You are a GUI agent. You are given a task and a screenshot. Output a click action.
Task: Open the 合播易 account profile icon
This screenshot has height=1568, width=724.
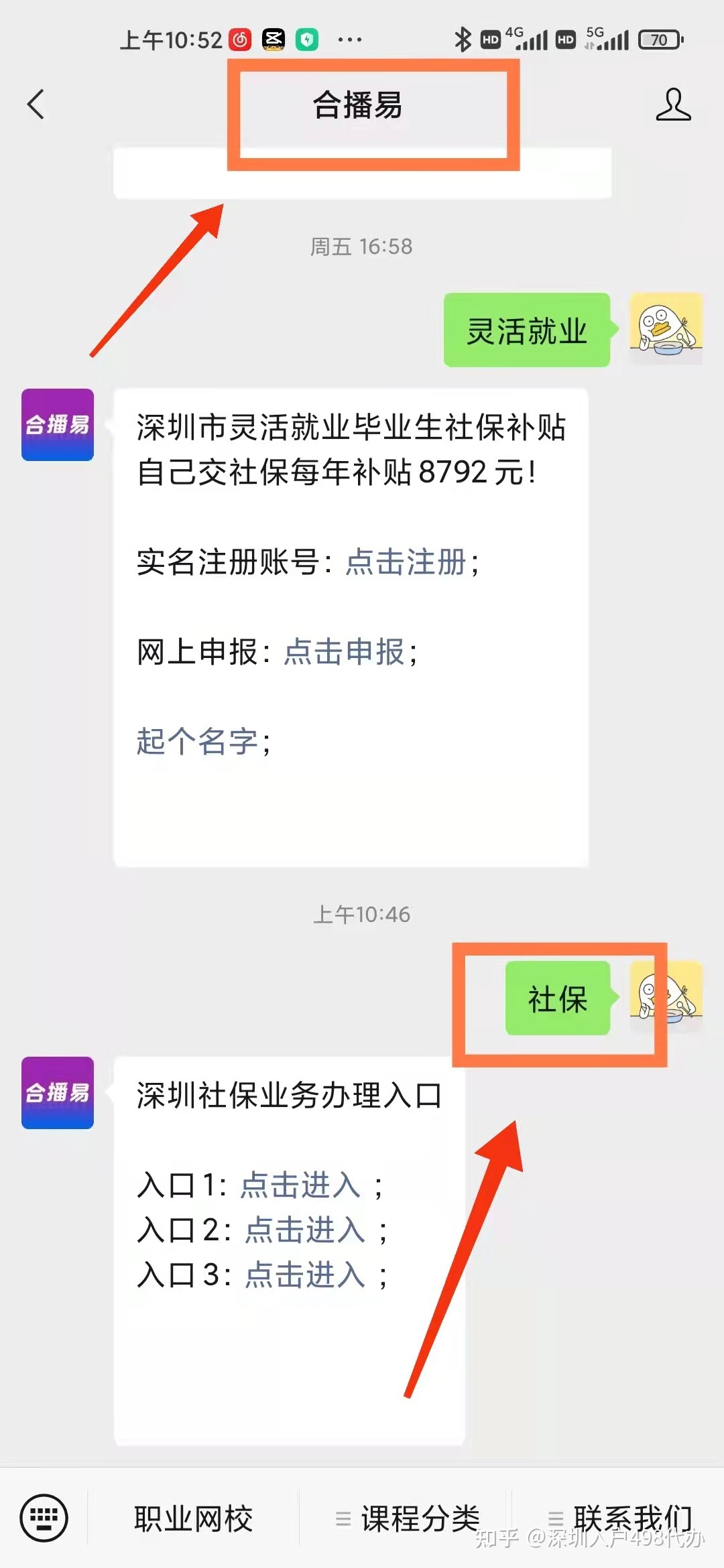673,105
